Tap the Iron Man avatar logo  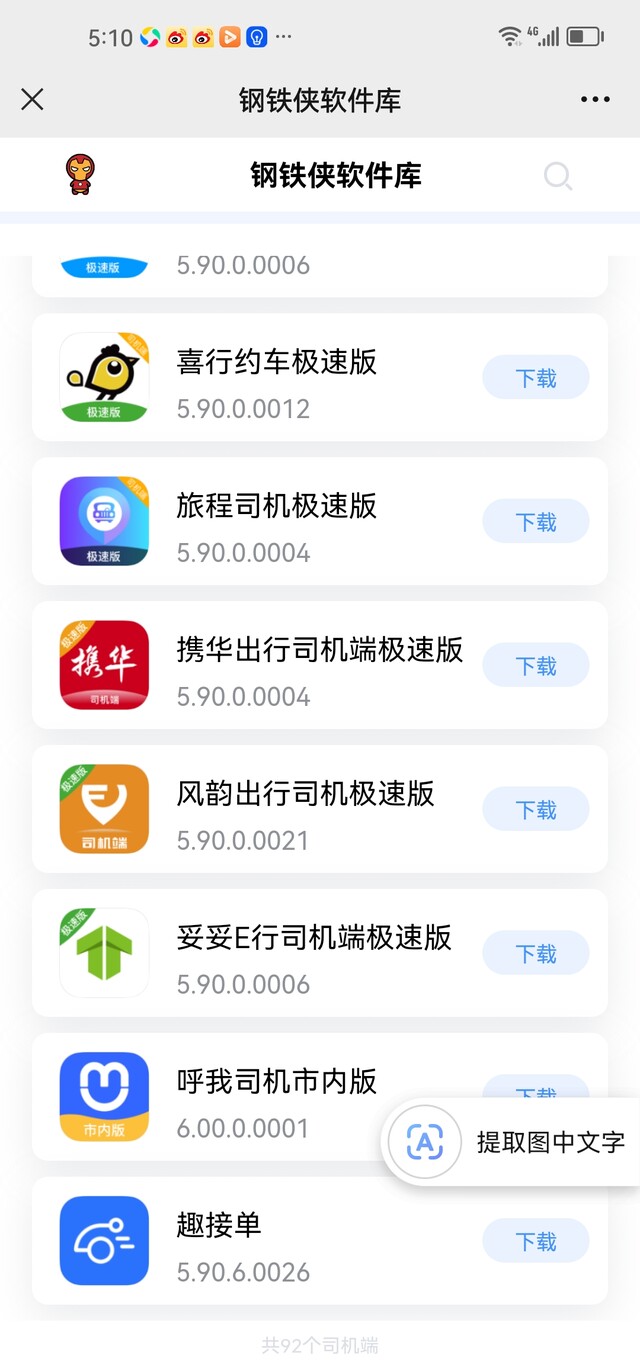[81, 175]
